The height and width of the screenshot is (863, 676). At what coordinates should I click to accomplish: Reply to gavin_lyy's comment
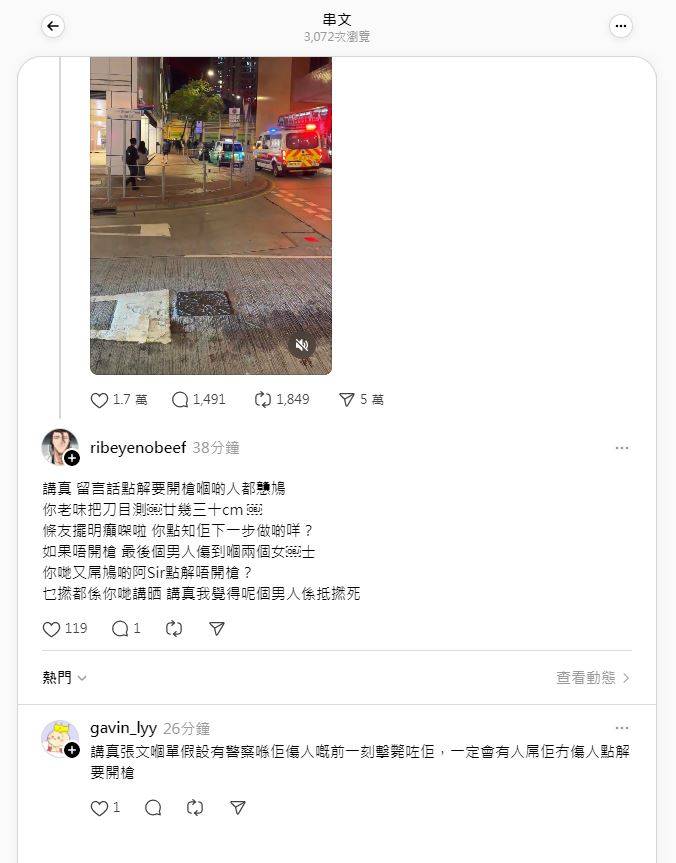pos(153,808)
